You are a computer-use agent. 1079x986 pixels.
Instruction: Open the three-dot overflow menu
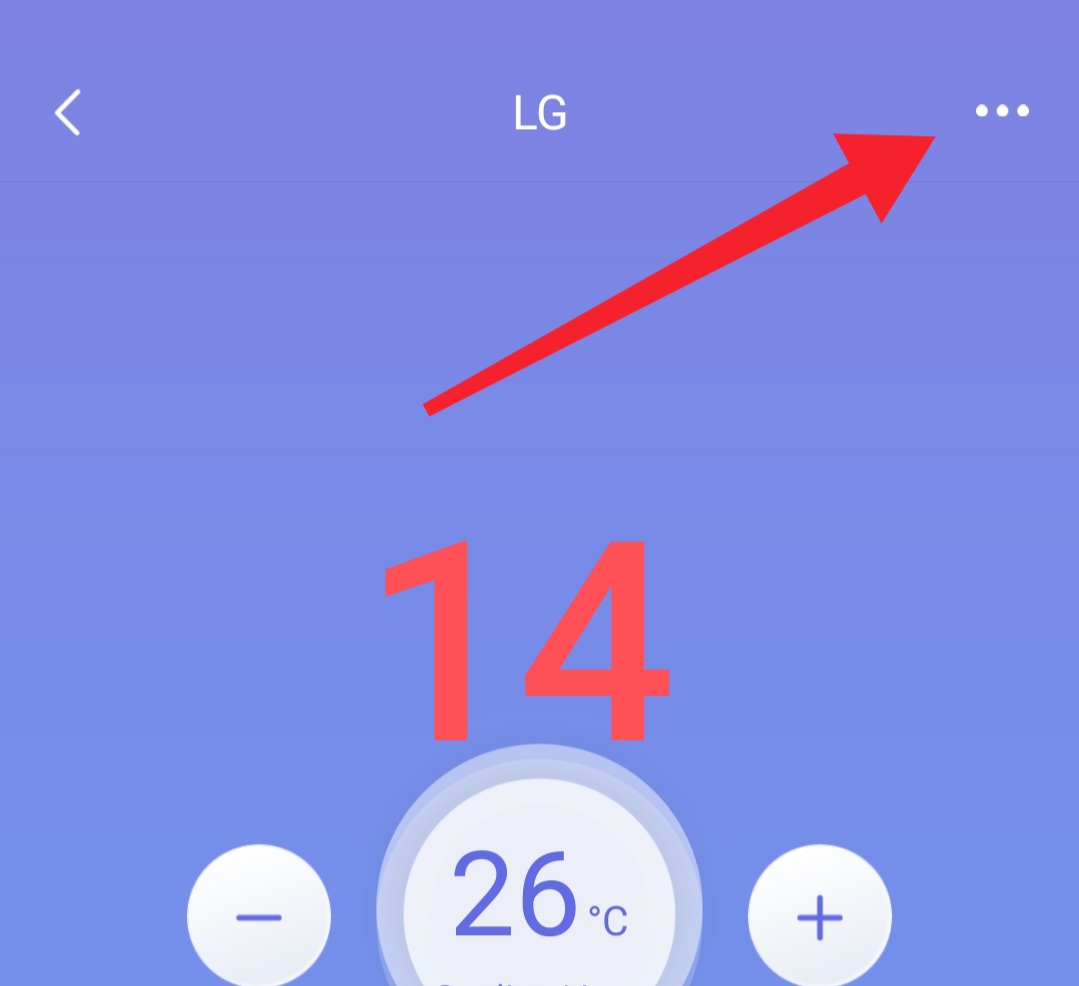[1002, 111]
